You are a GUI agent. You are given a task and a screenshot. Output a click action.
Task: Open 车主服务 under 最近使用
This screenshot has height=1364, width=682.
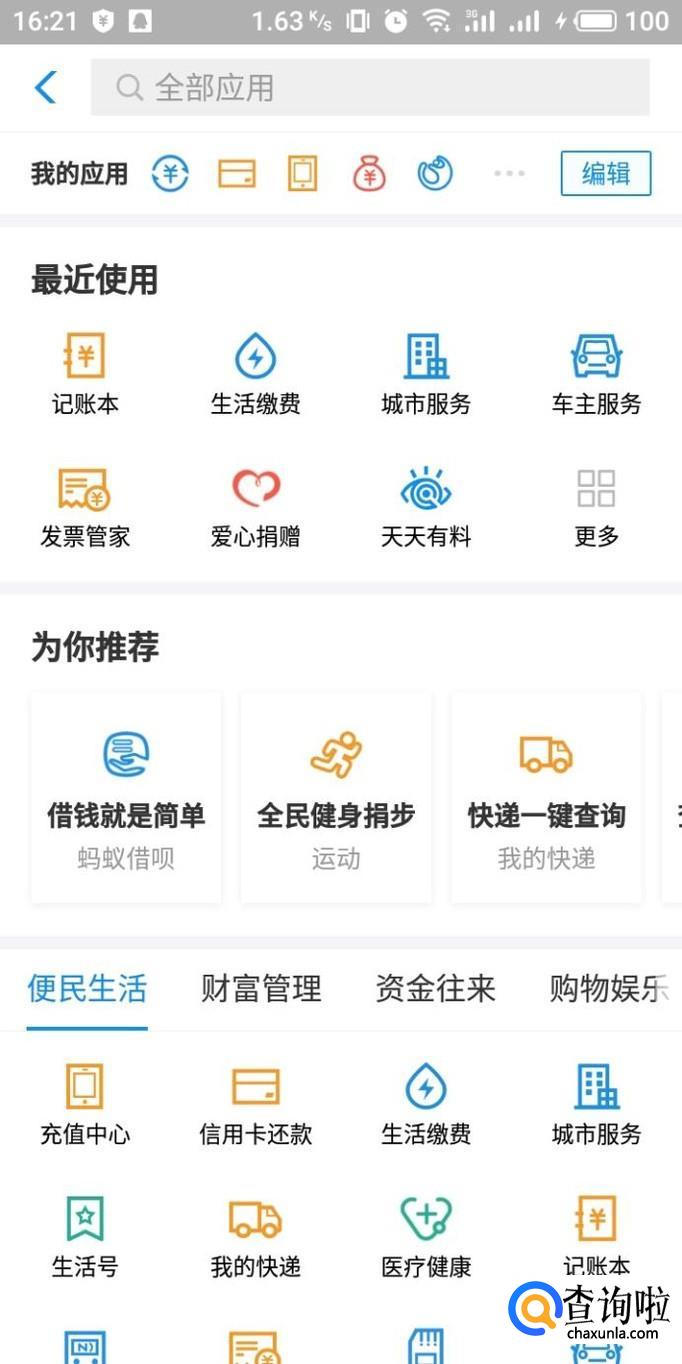coord(596,374)
